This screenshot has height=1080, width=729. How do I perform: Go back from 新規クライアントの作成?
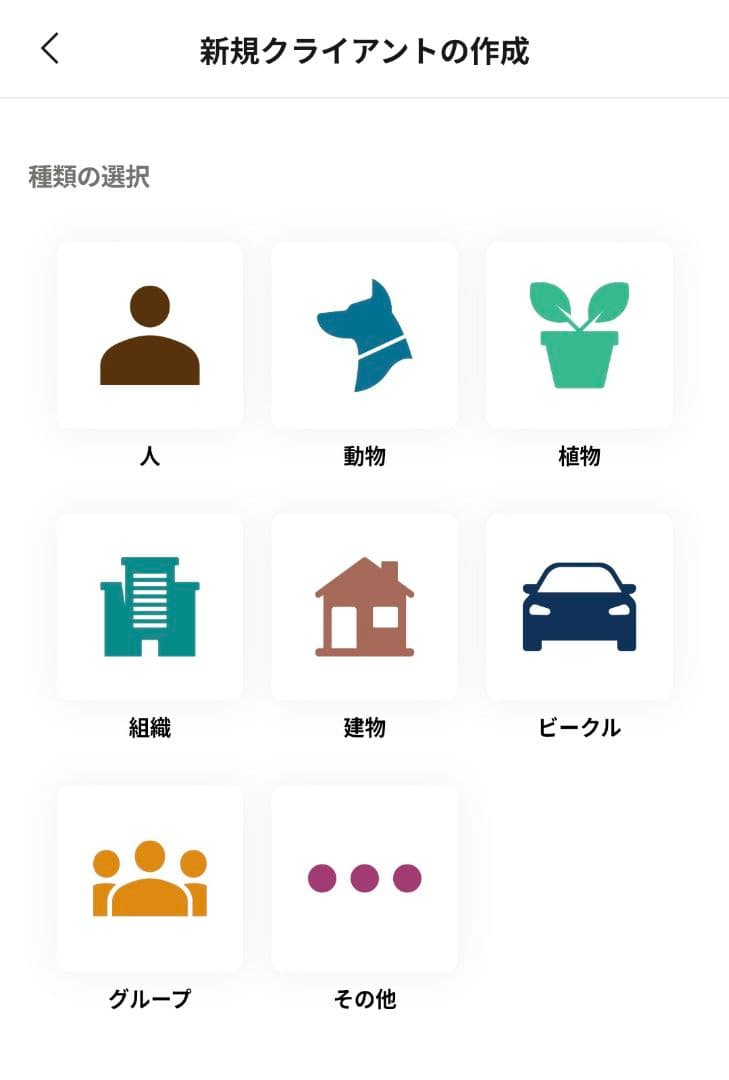coord(50,49)
